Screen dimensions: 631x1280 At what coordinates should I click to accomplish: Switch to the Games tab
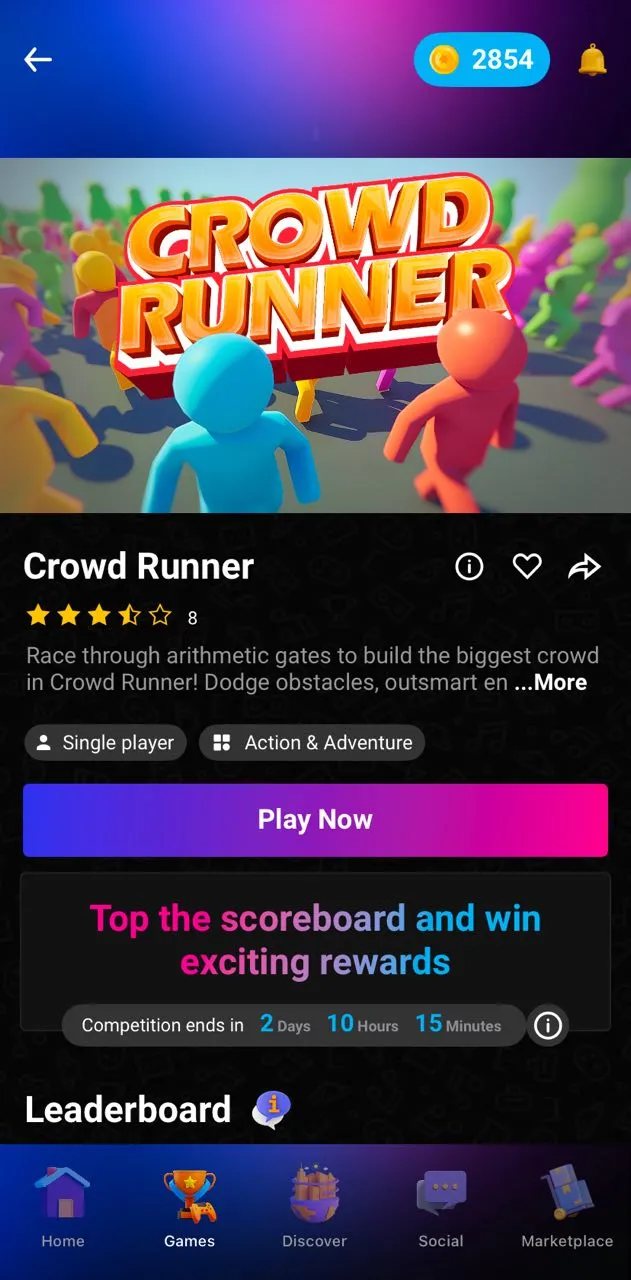pyautogui.click(x=189, y=1208)
